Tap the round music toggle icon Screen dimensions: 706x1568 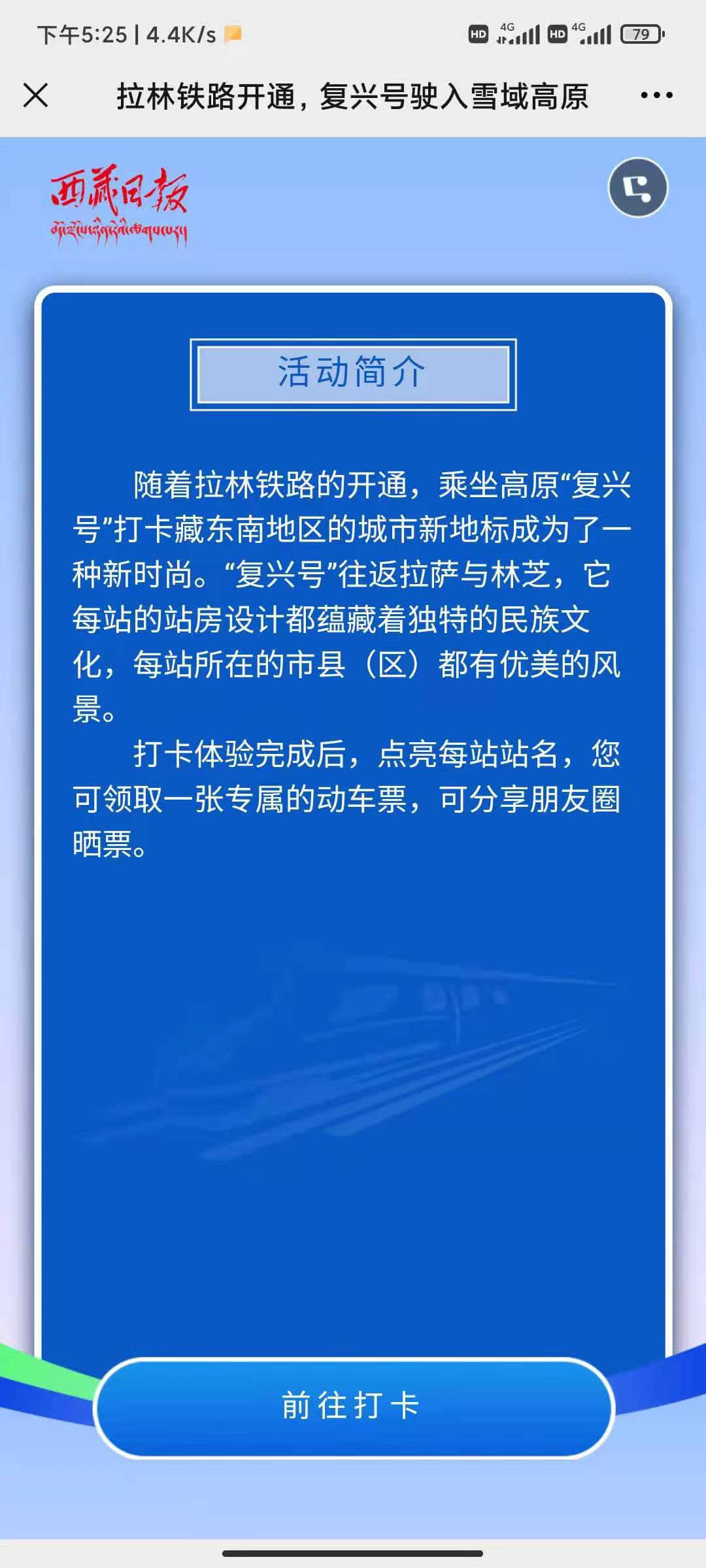click(637, 188)
